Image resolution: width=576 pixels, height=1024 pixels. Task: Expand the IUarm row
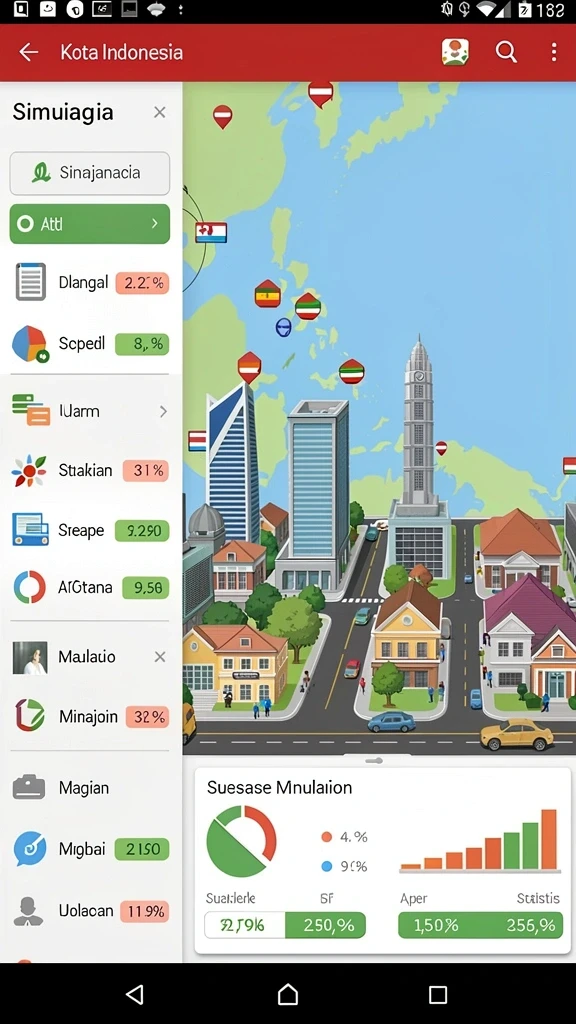(x=90, y=411)
